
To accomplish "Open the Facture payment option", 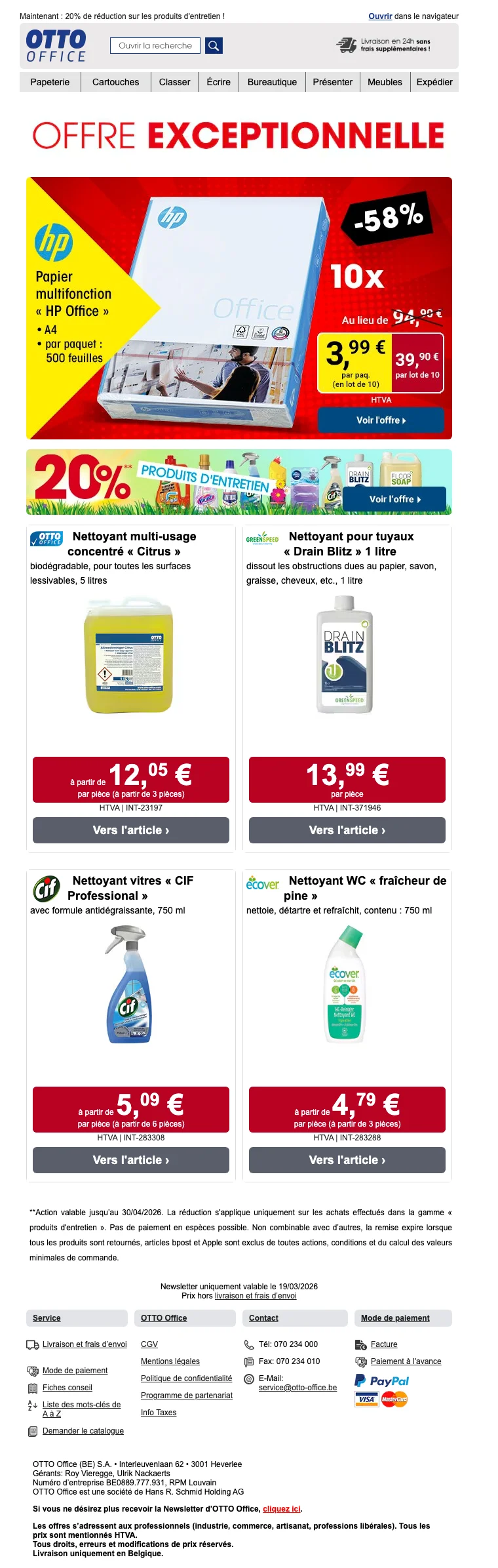I will click(384, 1344).
